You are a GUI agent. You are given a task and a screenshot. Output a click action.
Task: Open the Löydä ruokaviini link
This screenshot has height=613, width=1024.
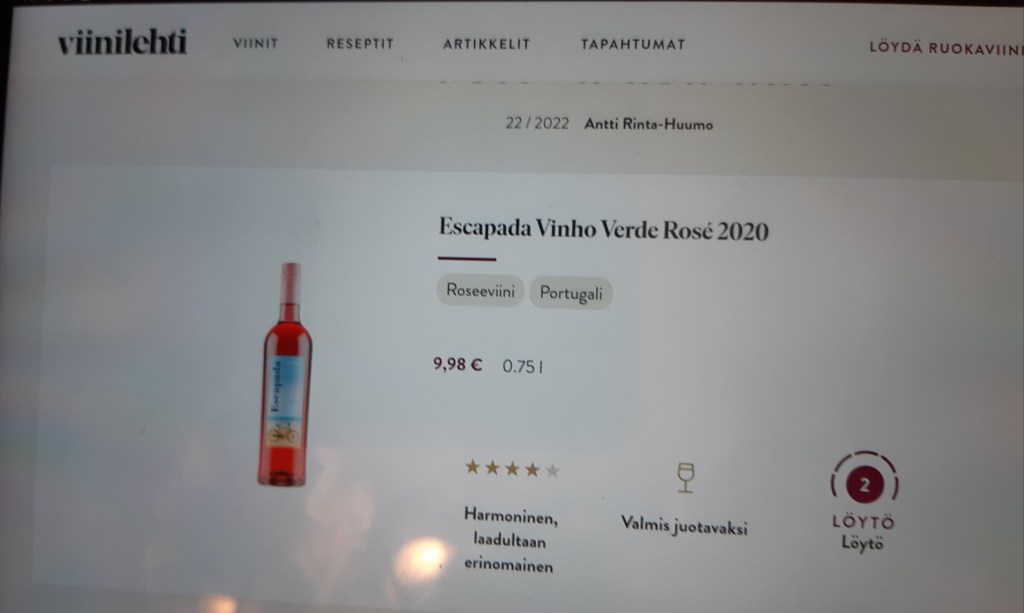[944, 45]
